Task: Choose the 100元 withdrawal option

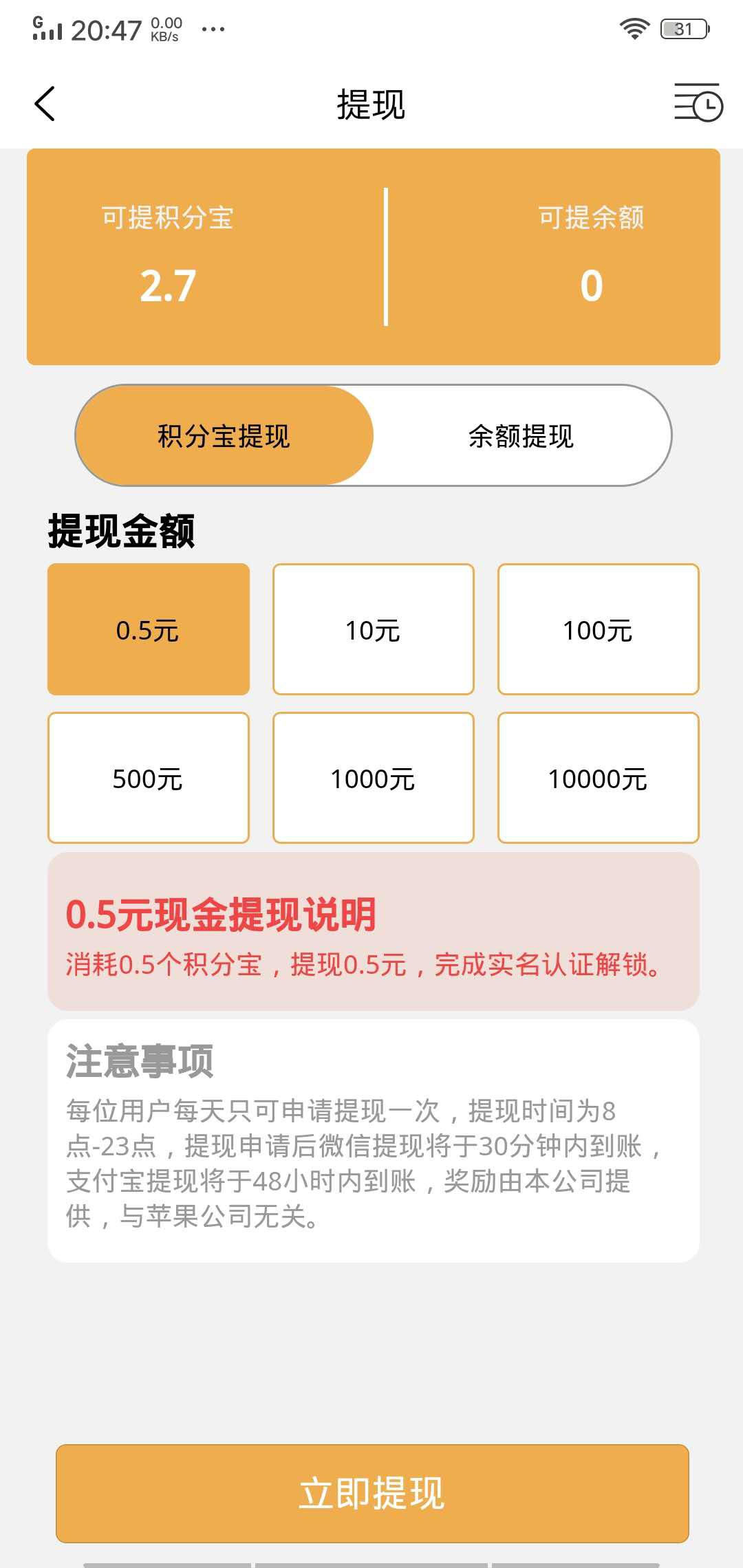Action: (598, 629)
